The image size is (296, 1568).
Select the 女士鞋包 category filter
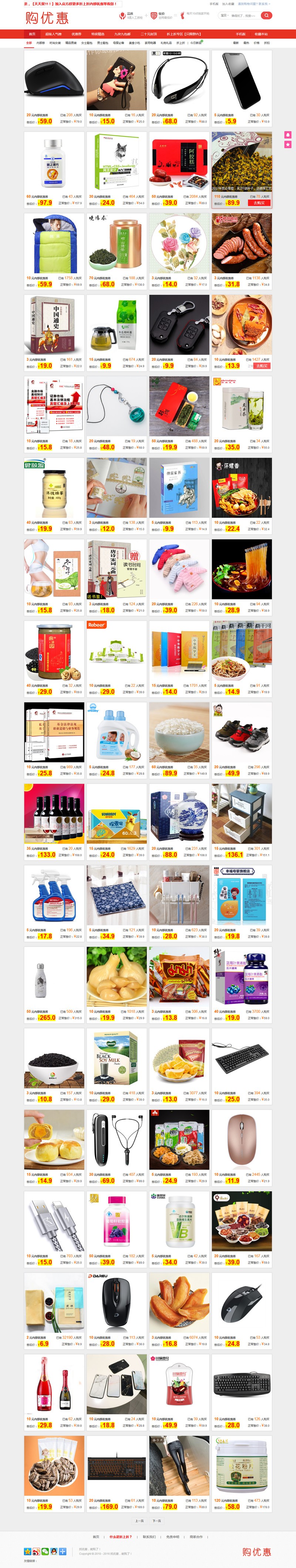coord(87,43)
